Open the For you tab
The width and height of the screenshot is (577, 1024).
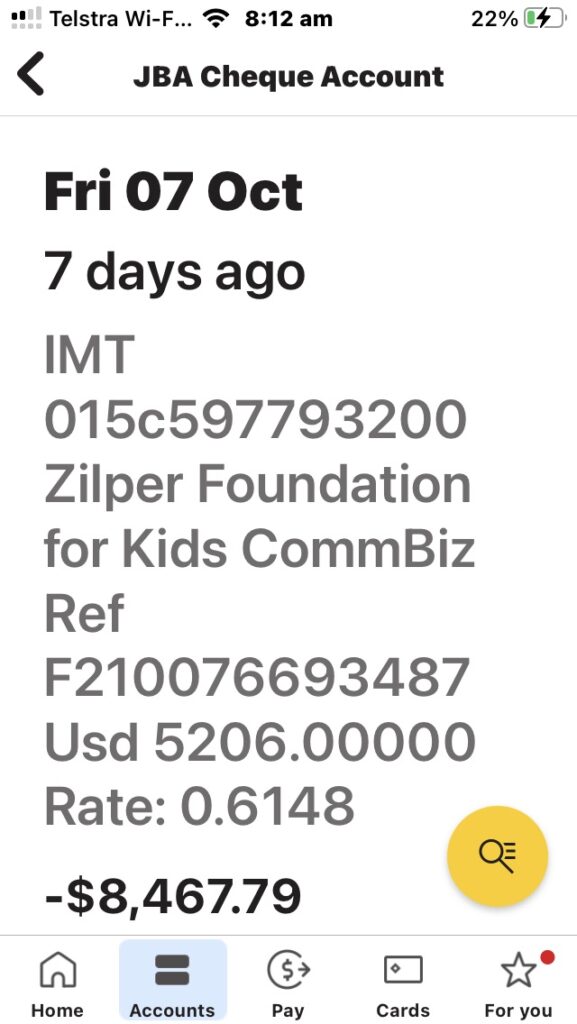[x=518, y=983]
